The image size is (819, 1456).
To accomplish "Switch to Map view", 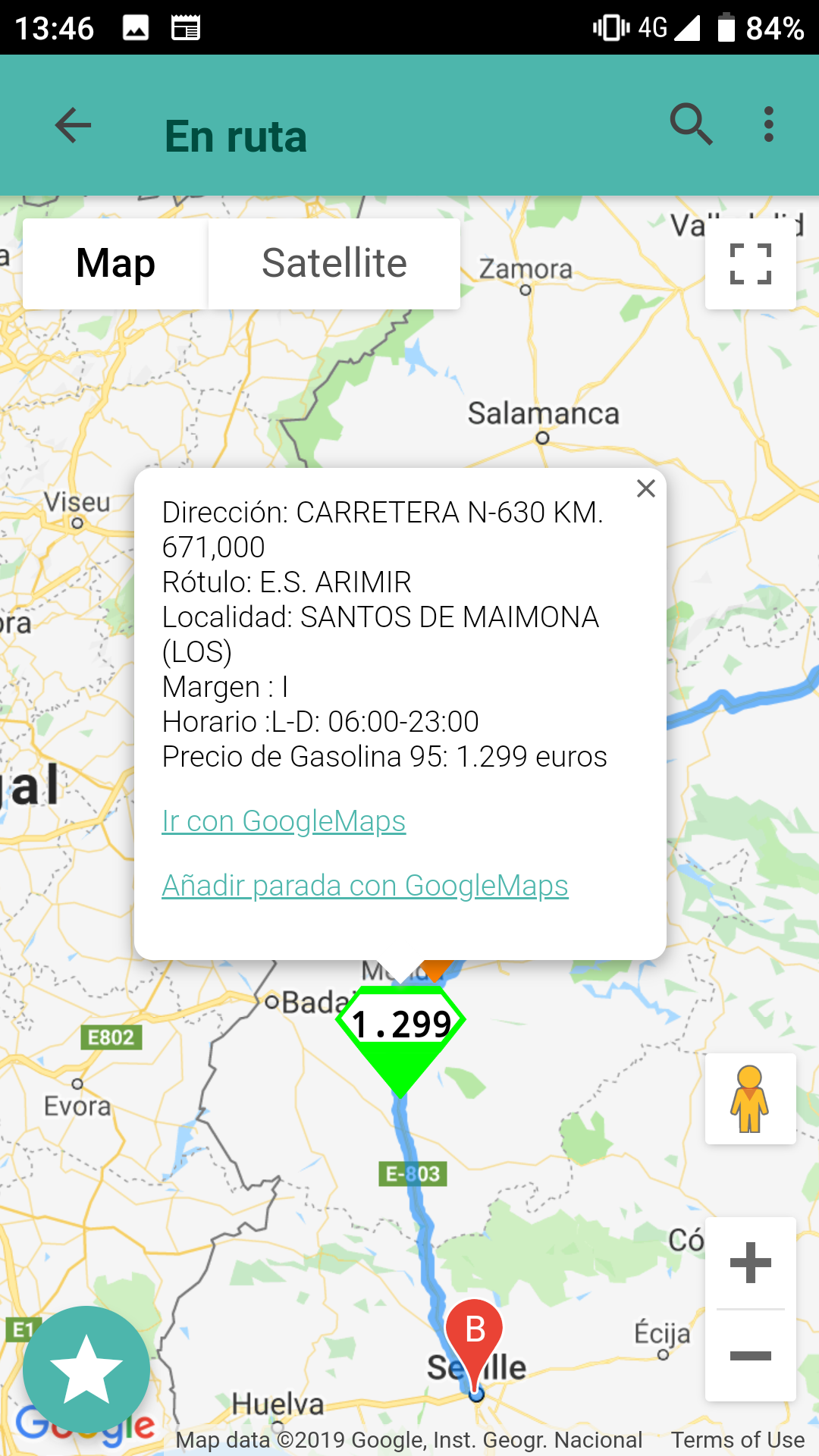I will (115, 264).
